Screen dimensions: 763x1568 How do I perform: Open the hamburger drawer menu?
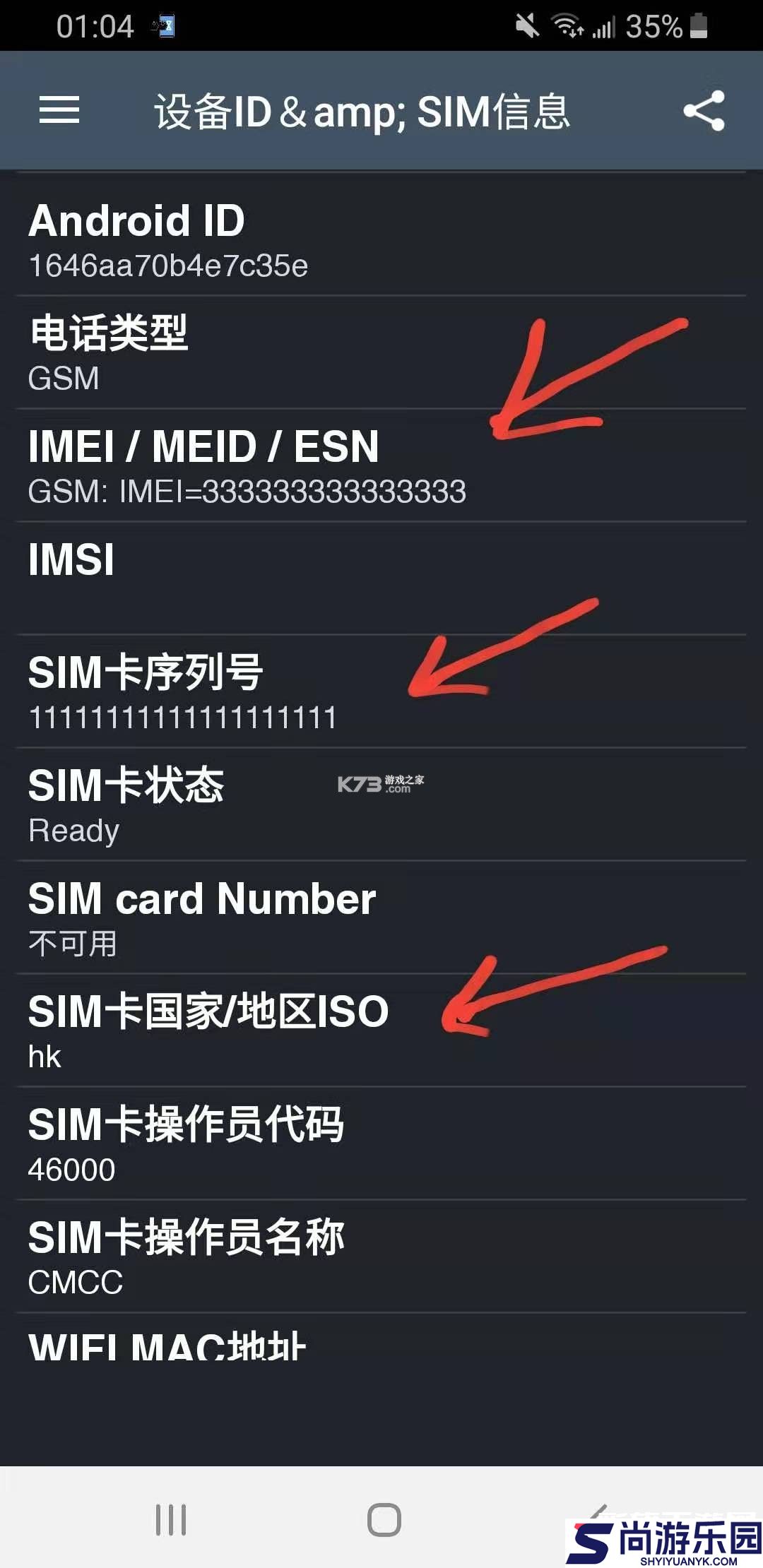pos(59,110)
